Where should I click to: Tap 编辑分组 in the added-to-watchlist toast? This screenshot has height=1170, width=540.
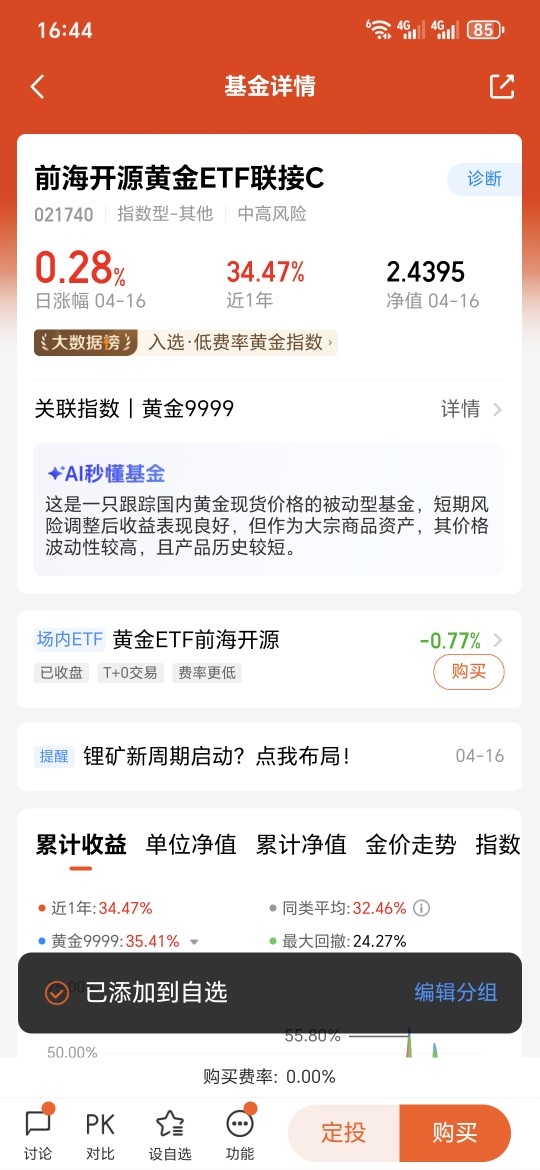point(456,992)
